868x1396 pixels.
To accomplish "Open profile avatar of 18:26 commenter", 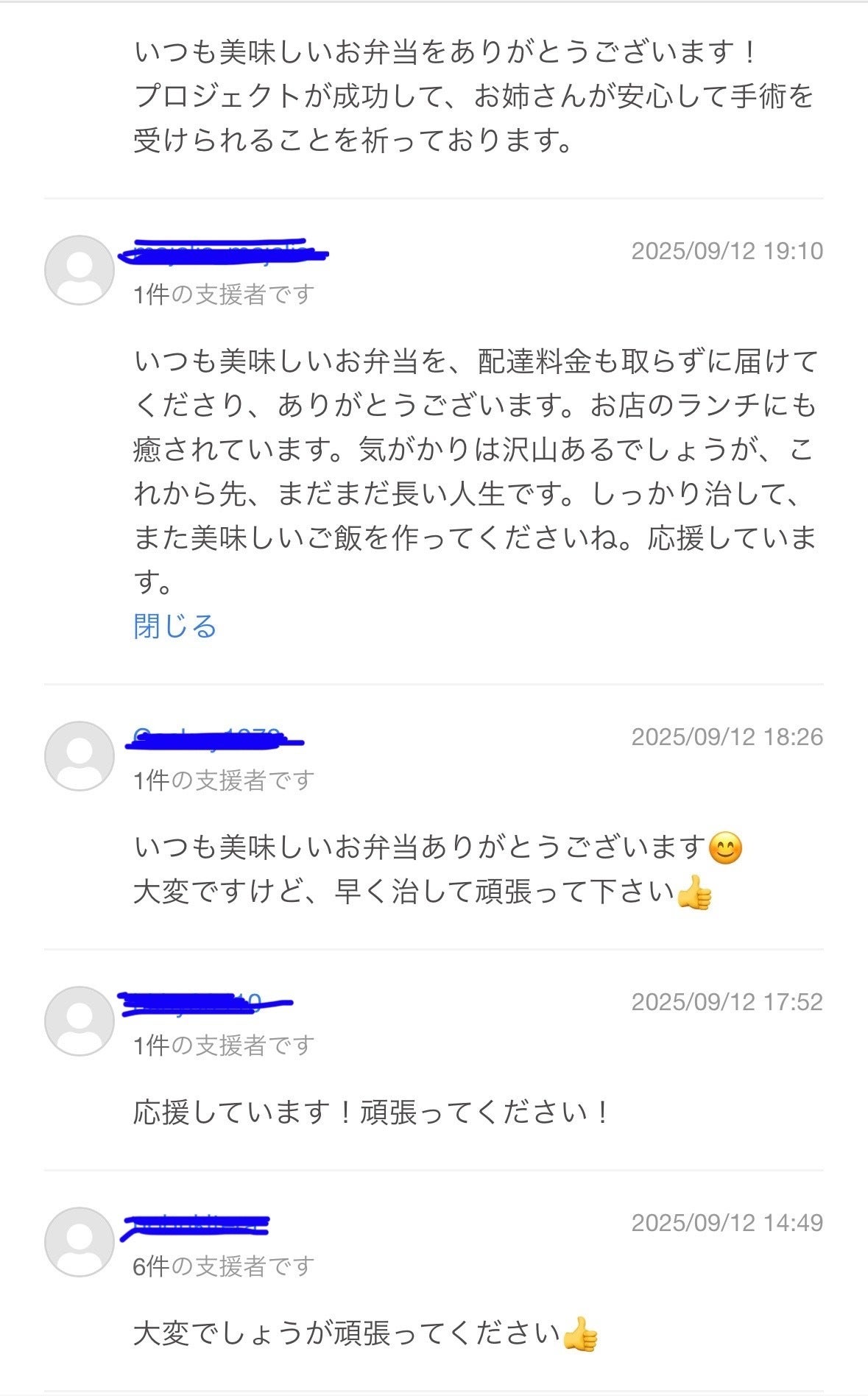I will tap(80, 756).
